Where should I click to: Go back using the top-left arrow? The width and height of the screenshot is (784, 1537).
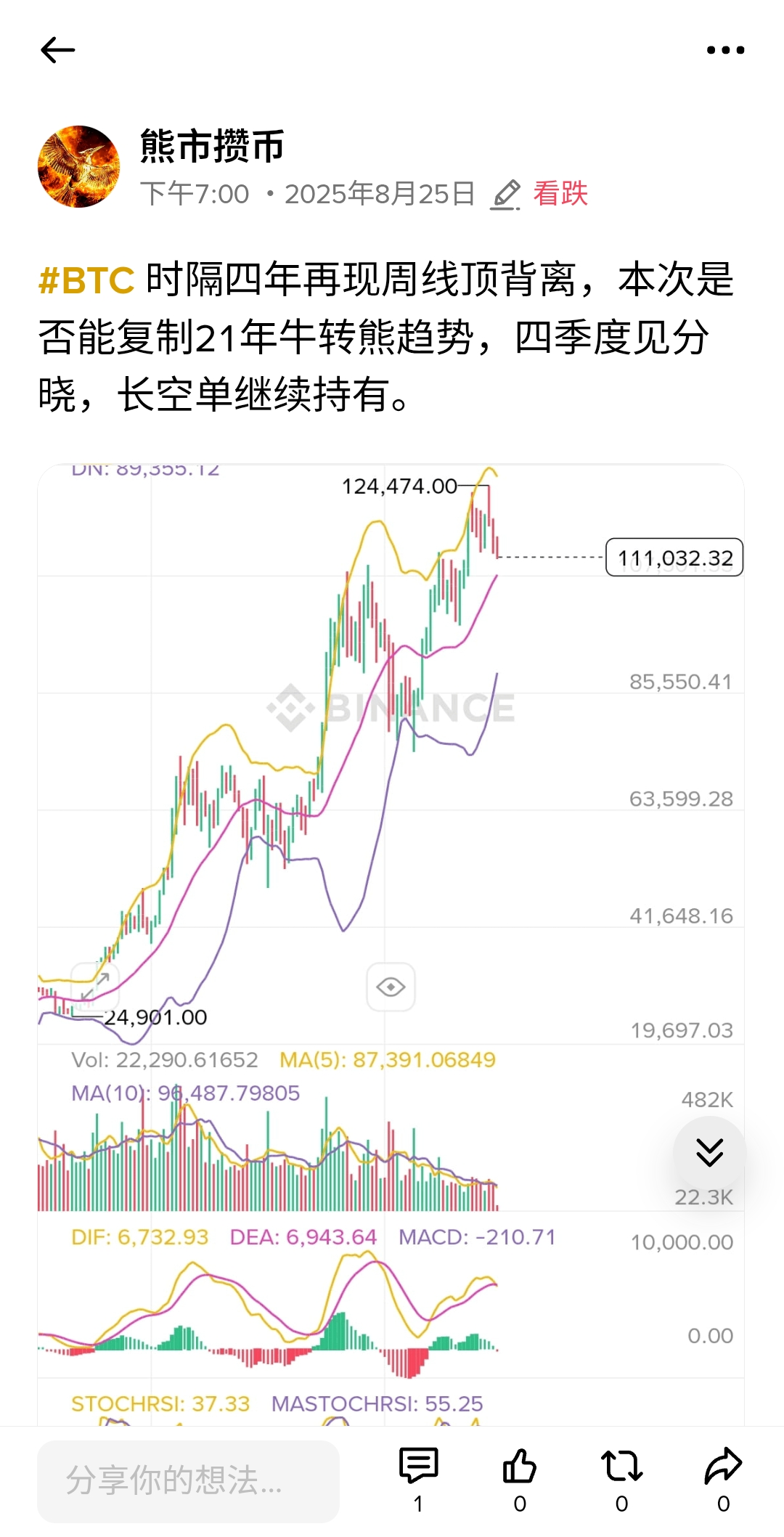point(58,50)
